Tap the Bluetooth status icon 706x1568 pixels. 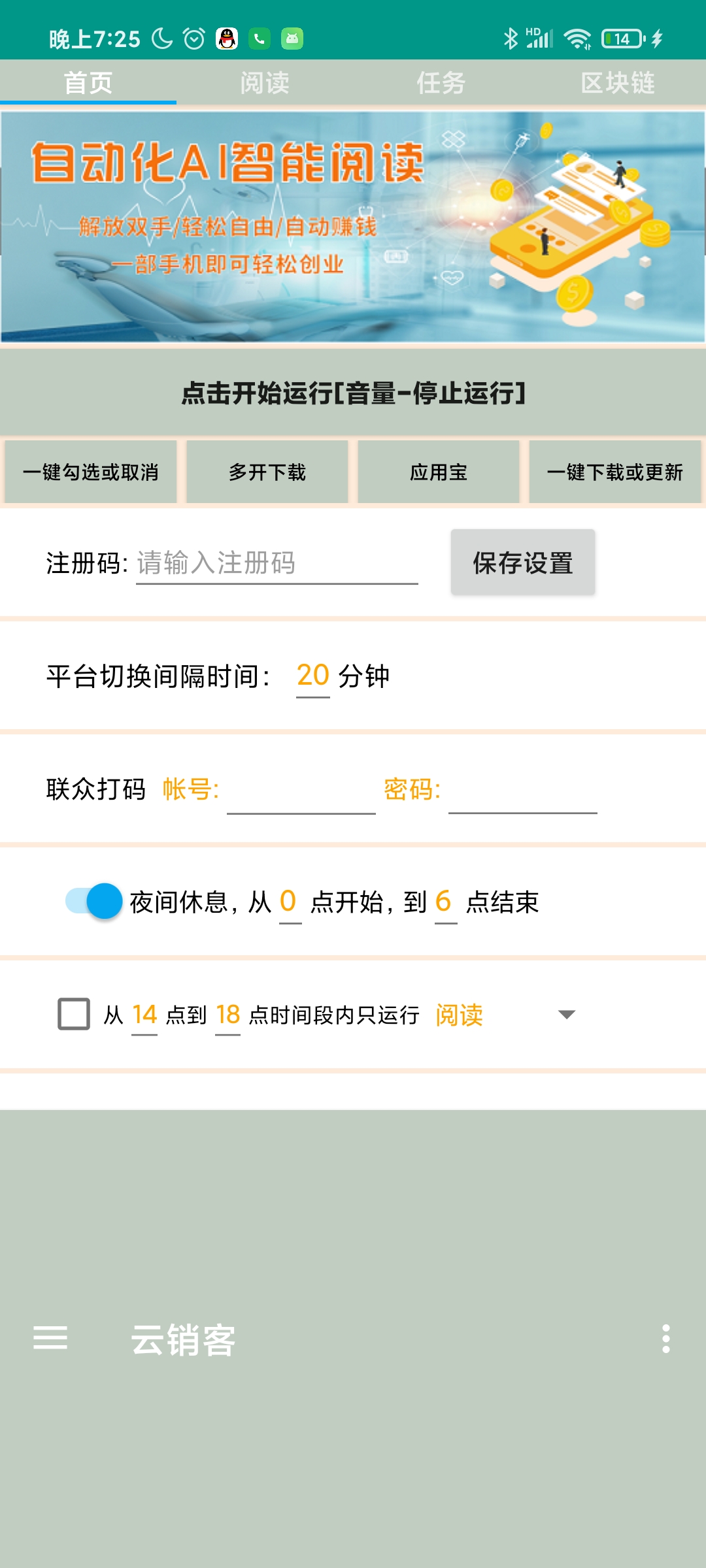pos(511,38)
